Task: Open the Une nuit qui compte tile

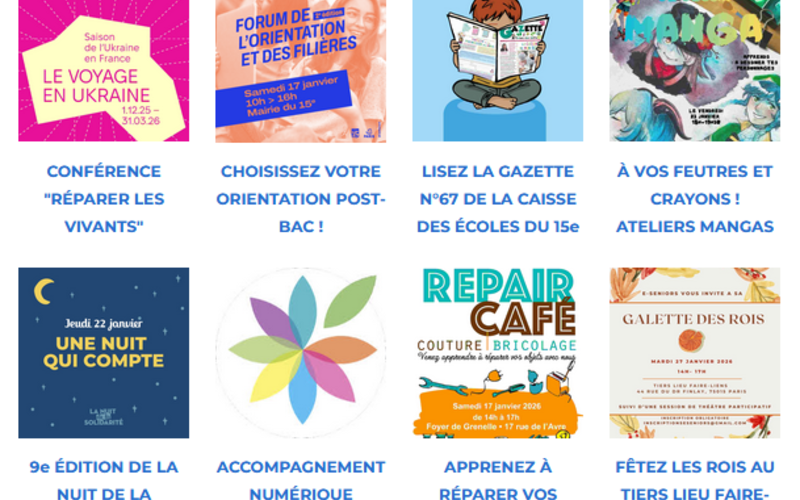Action: click(x=103, y=352)
